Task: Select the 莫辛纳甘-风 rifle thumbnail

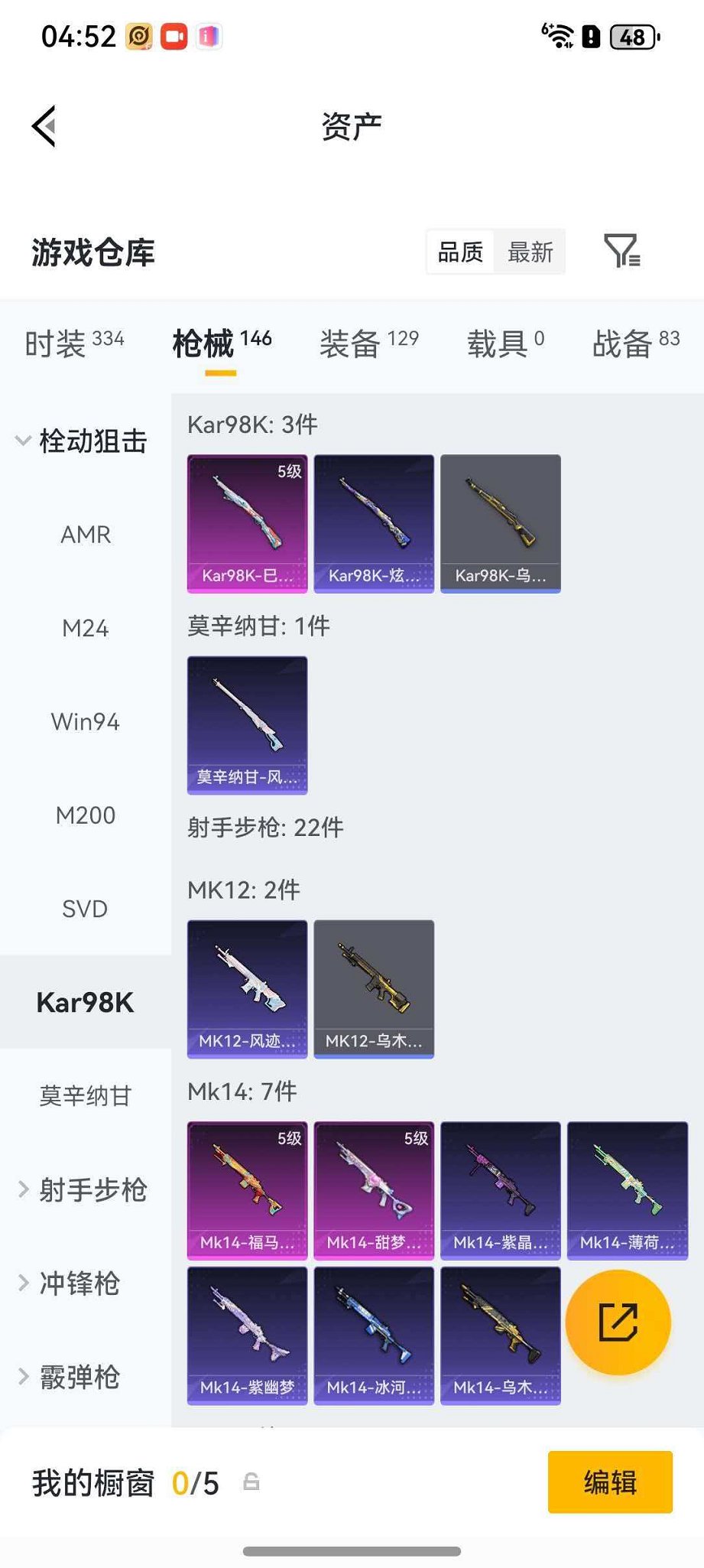Action: [246, 725]
